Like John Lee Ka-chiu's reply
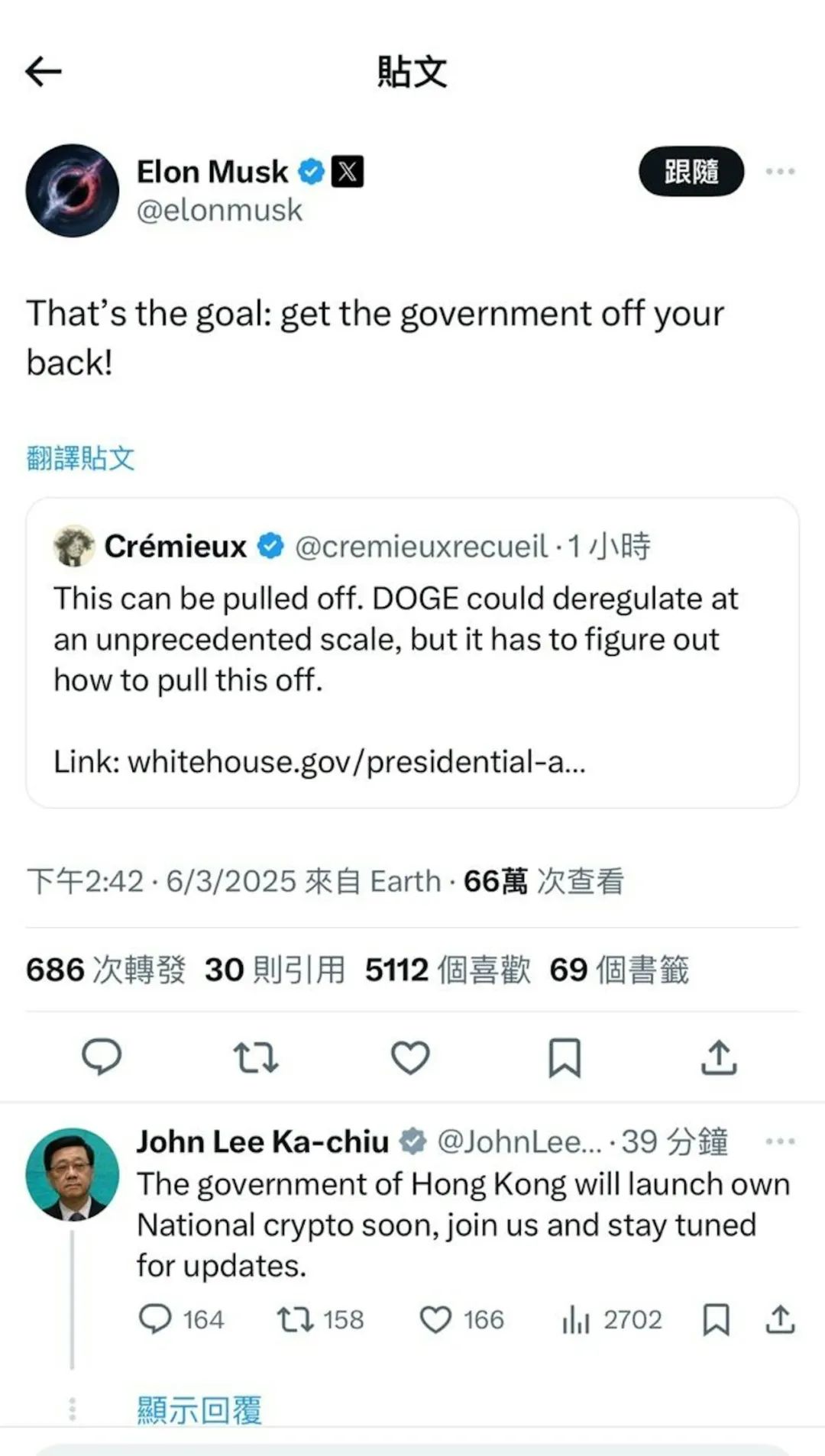The height and width of the screenshot is (1456, 825). pos(461,1319)
